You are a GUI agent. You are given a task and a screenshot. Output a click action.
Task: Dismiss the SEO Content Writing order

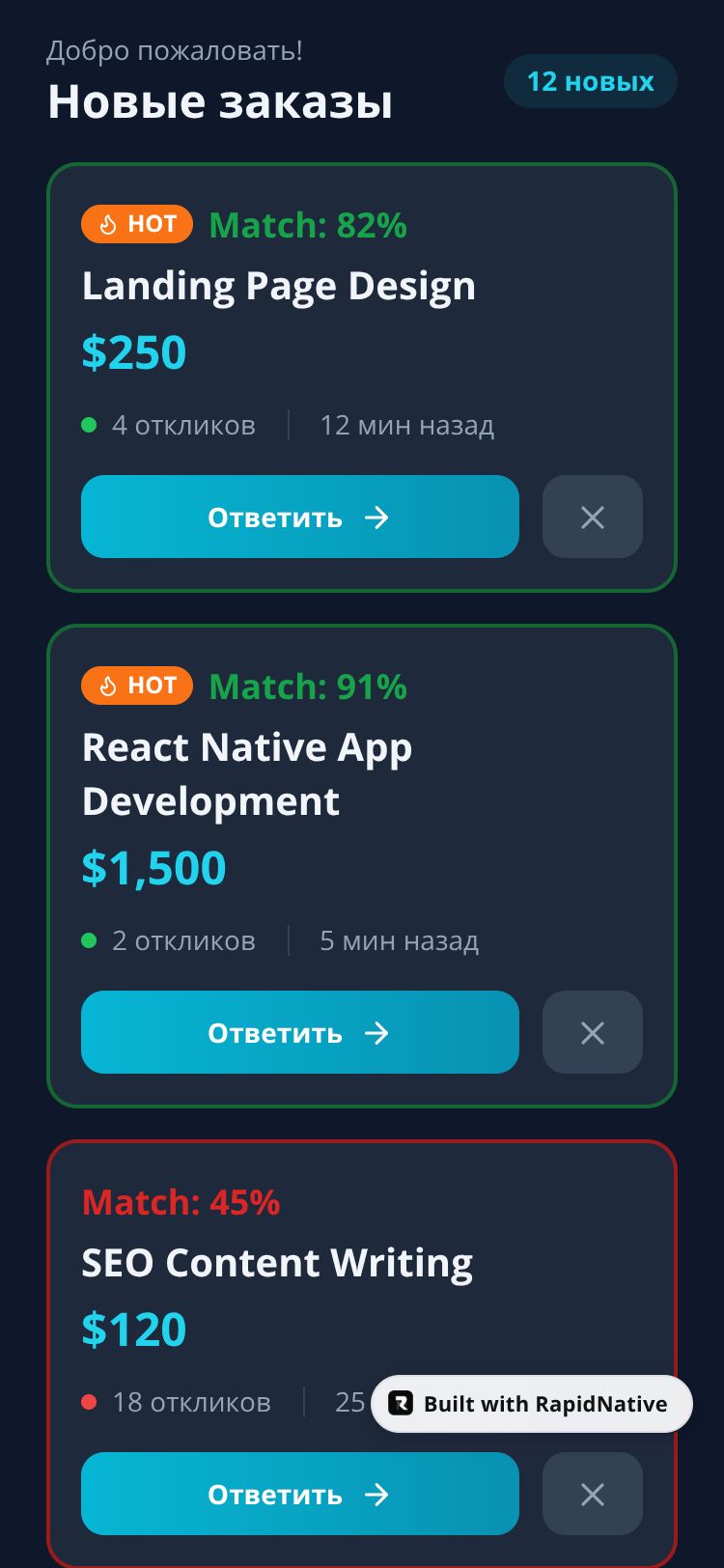tap(592, 1494)
